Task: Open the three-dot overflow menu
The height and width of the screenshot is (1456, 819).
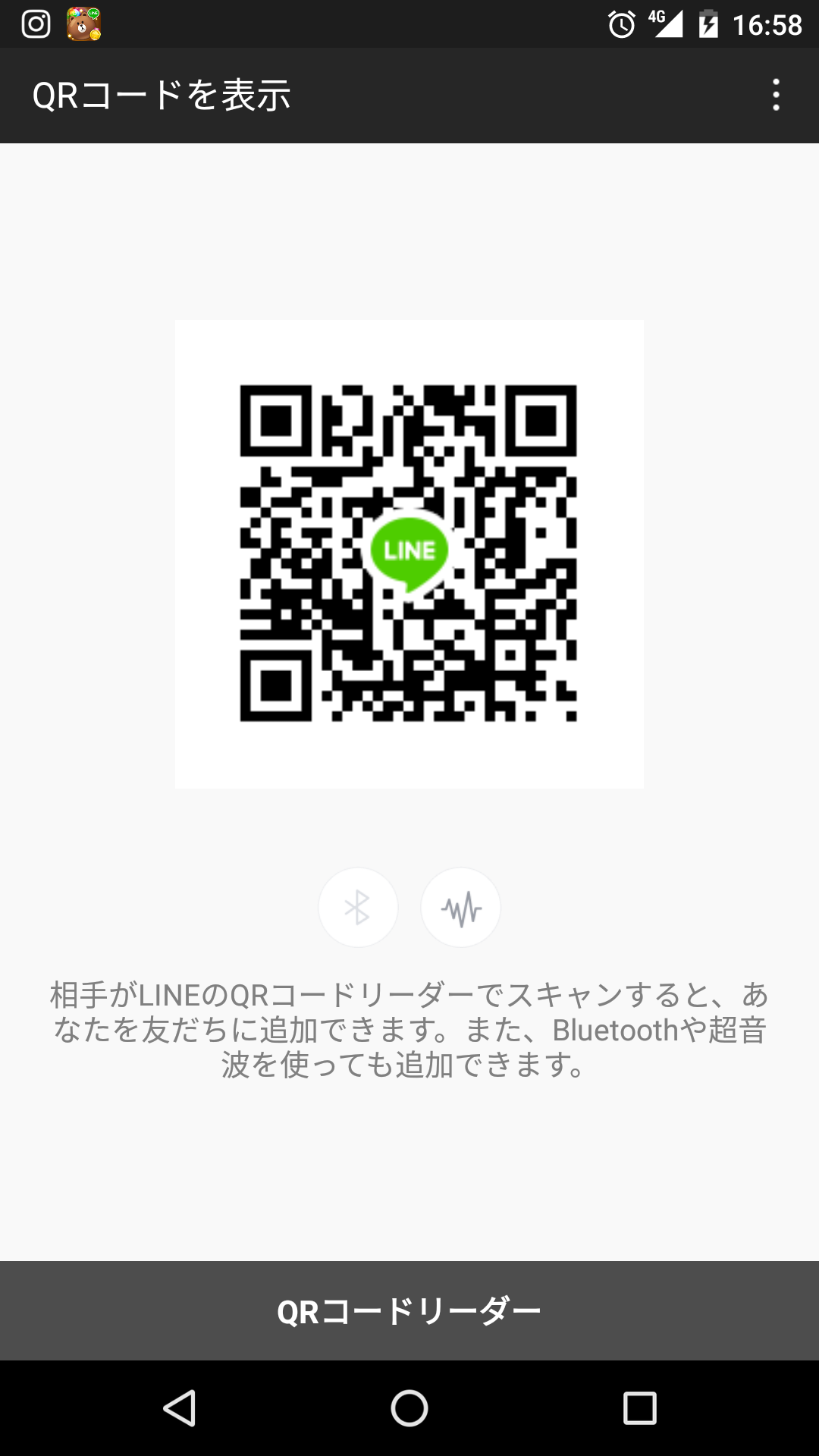Action: (776, 95)
